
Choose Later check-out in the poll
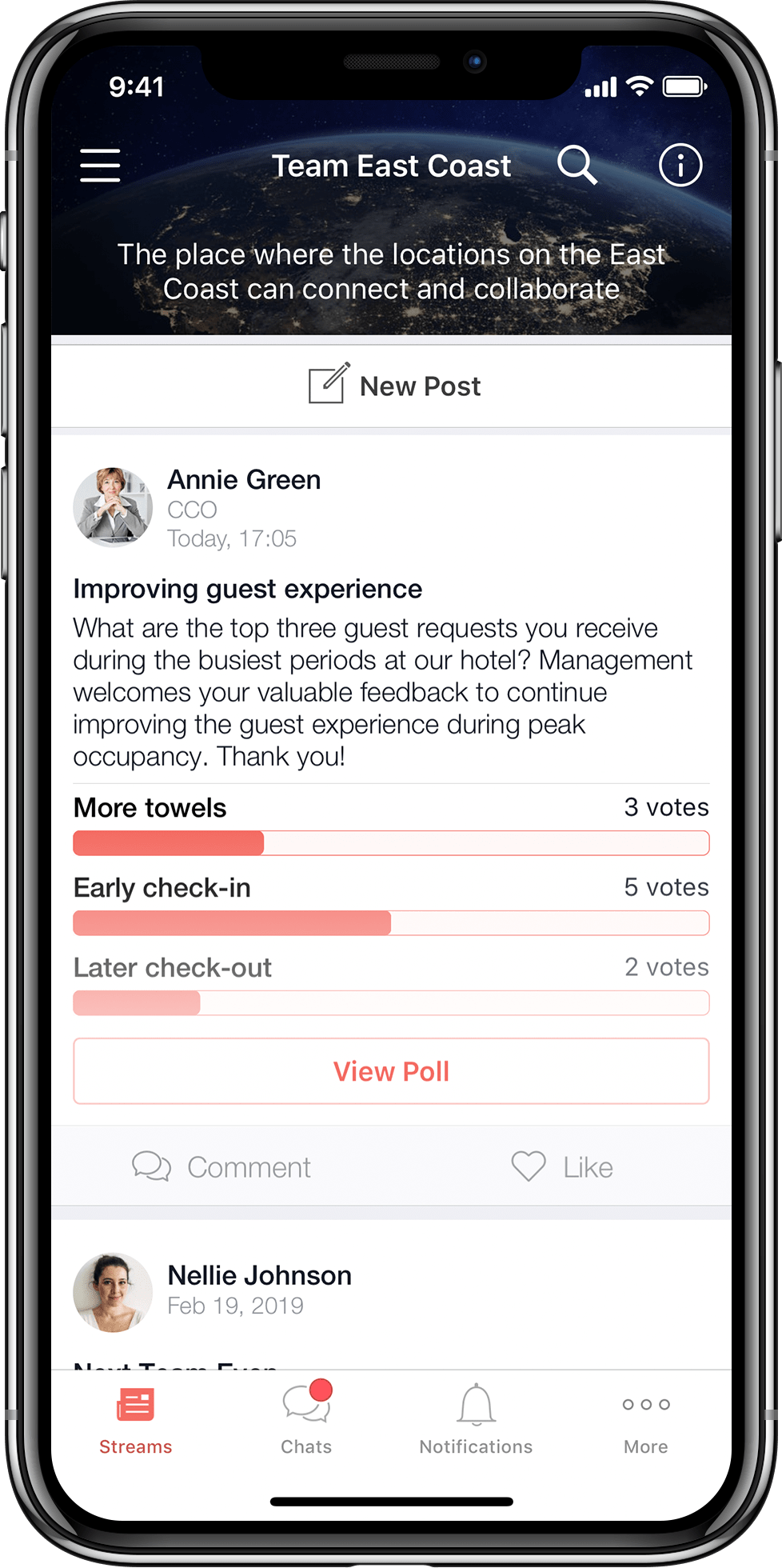391,985
